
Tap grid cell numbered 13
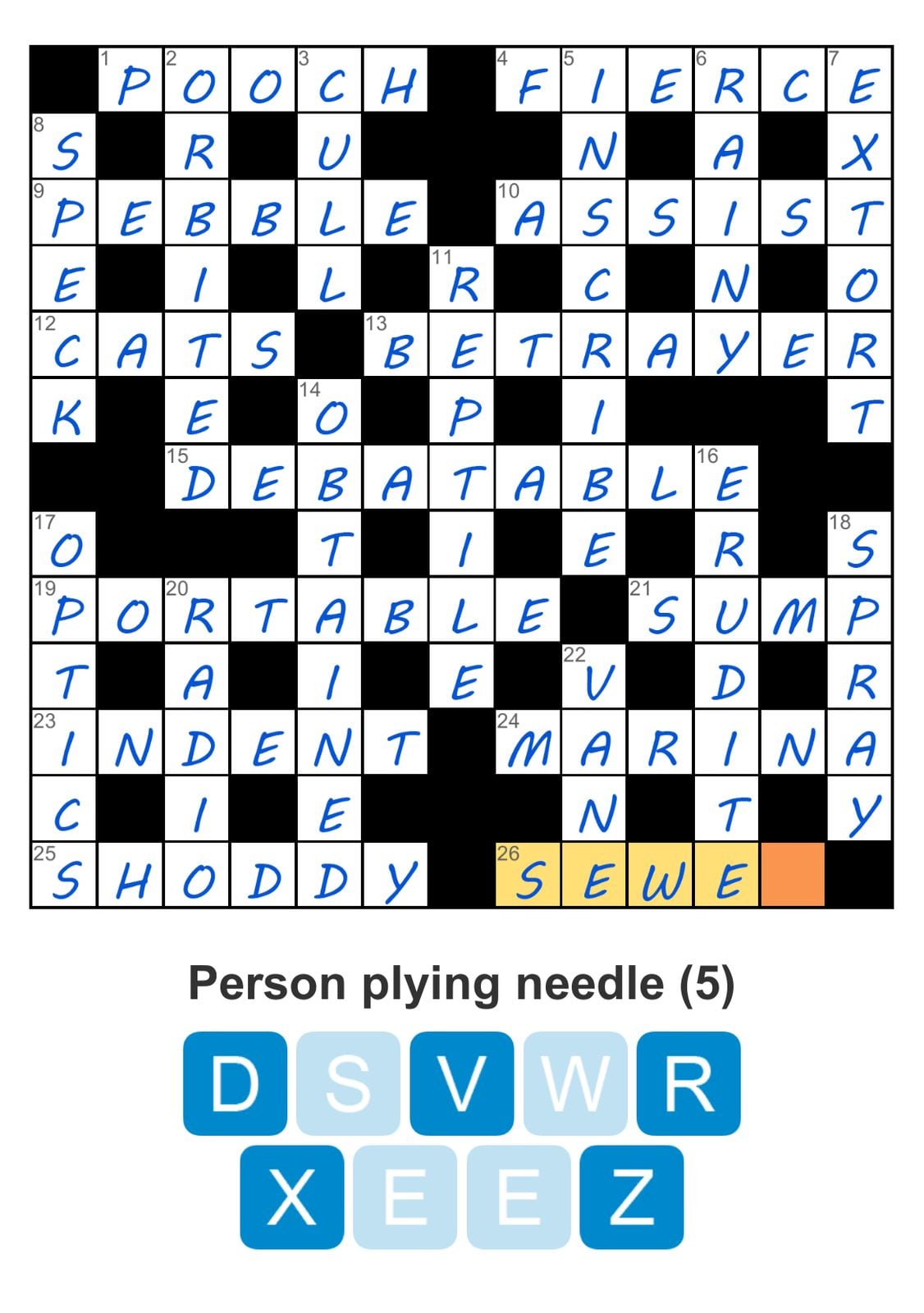(396, 345)
